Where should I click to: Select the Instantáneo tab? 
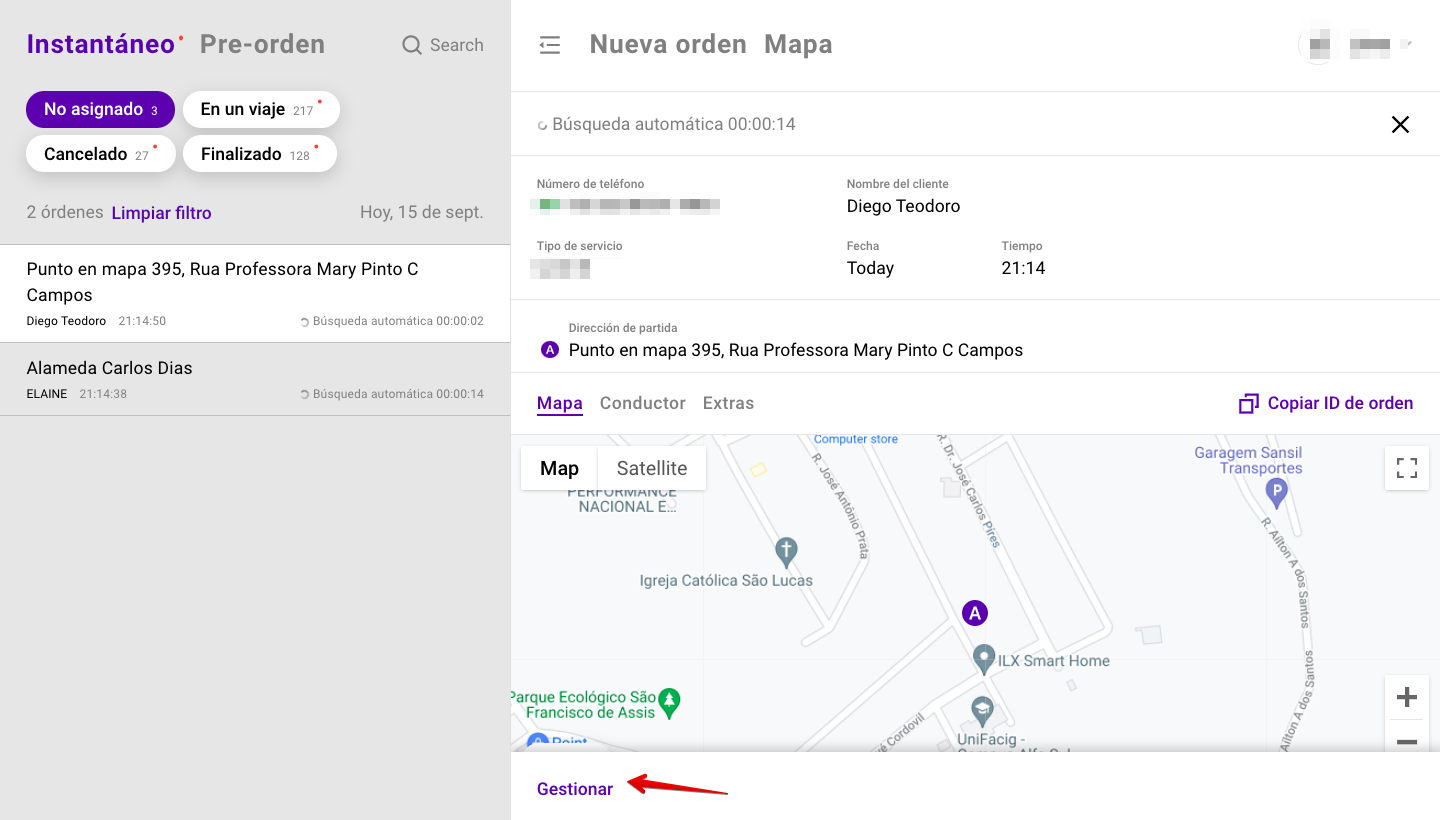pos(100,44)
